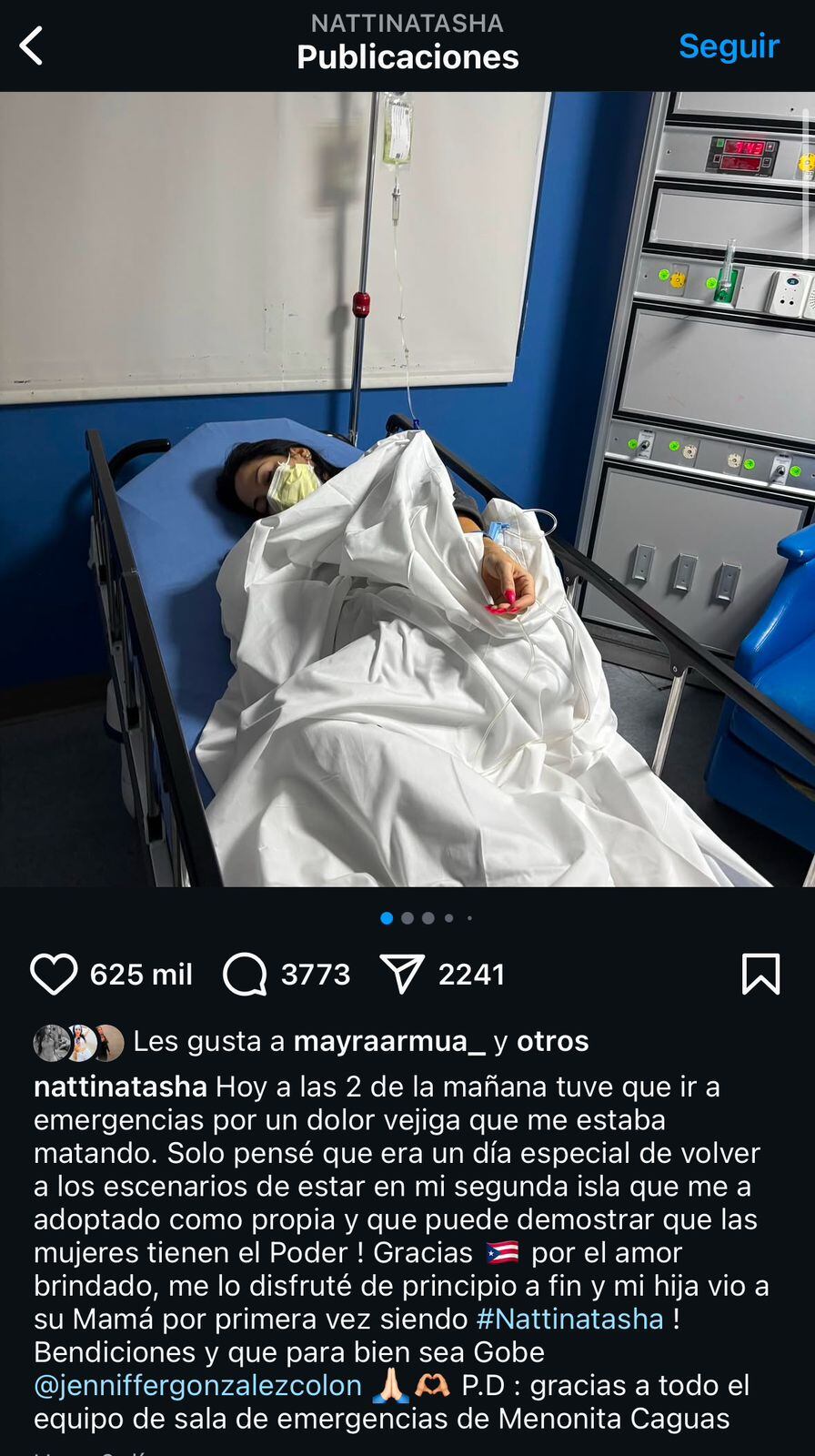Viewport: 815px width, 1456px height.
Task: Follow Nattinatasha with the Seguir button
Action: [x=729, y=45]
